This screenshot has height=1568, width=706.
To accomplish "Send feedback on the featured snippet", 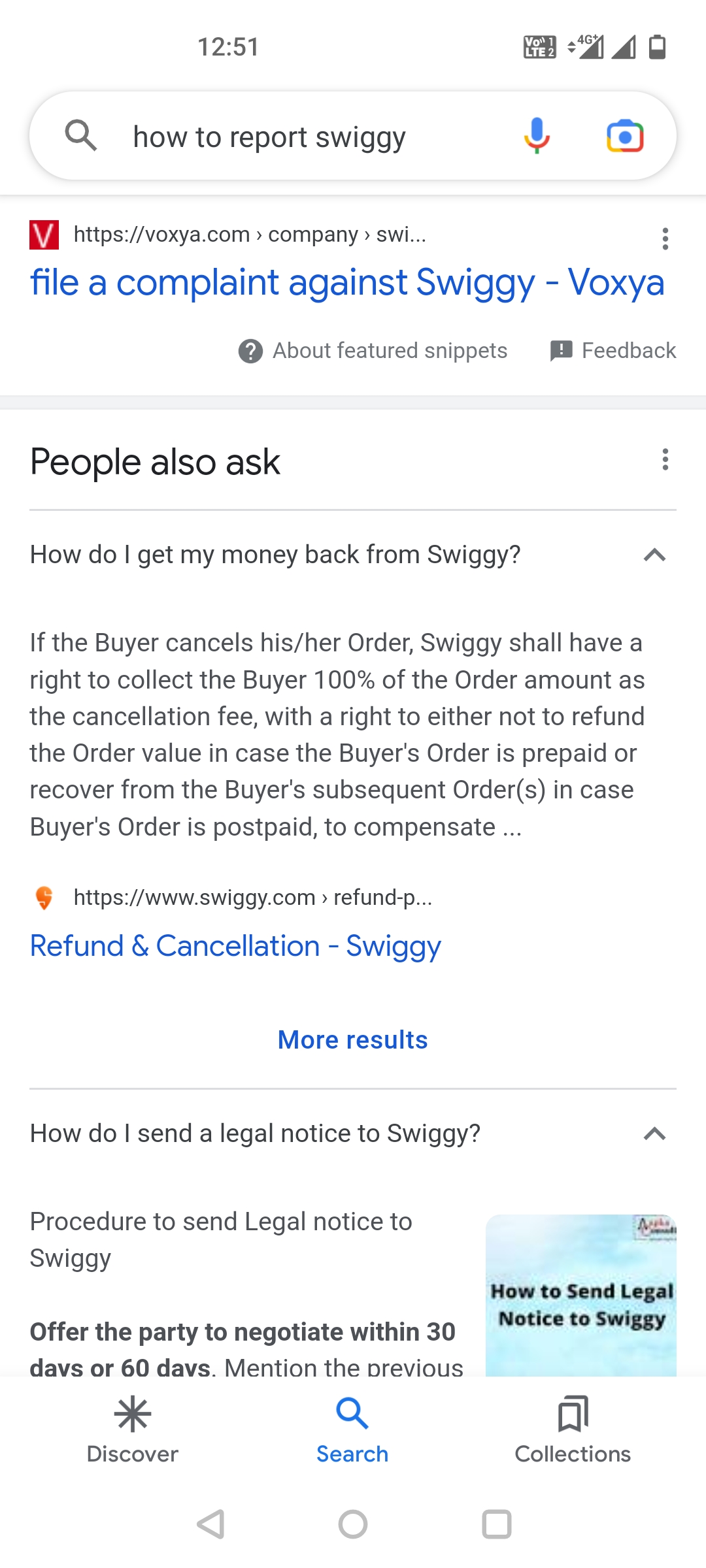I will point(613,351).
